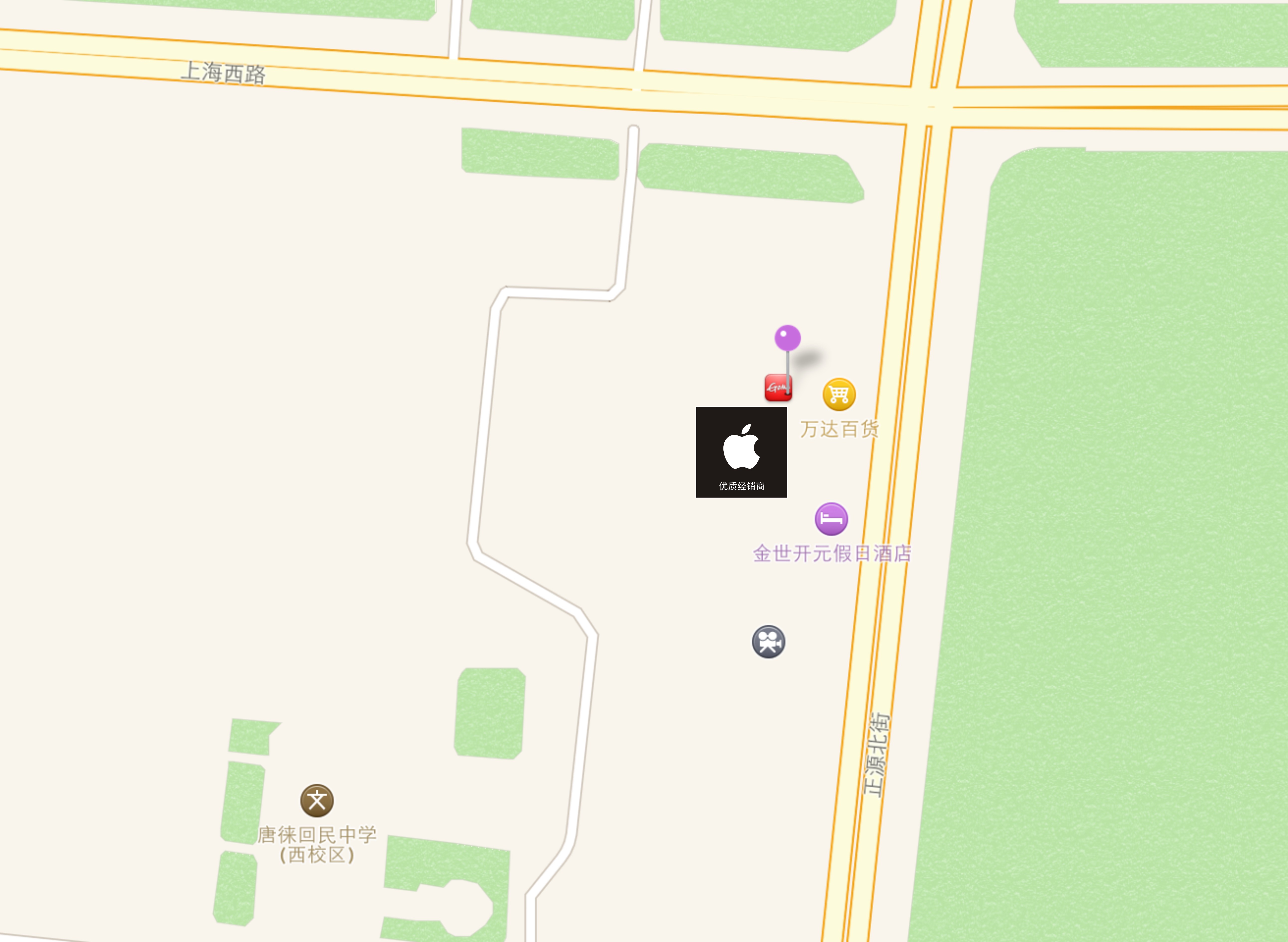1288x942 pixels.
Task: Tap the purple dropped pin
Action: pyautogui.click(x=787, y=339)
